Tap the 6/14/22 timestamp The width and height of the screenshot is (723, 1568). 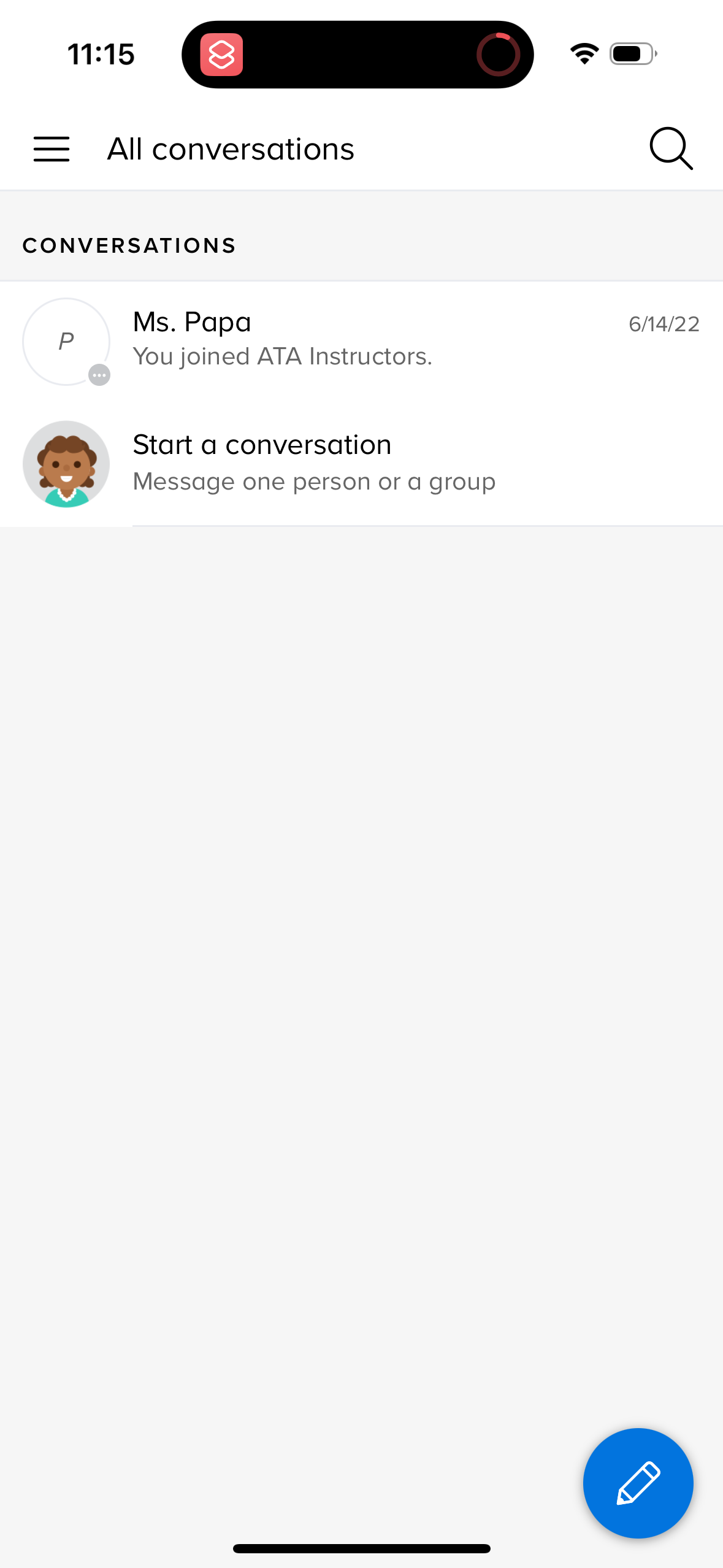pyautogui.click(x=663, y=324)
